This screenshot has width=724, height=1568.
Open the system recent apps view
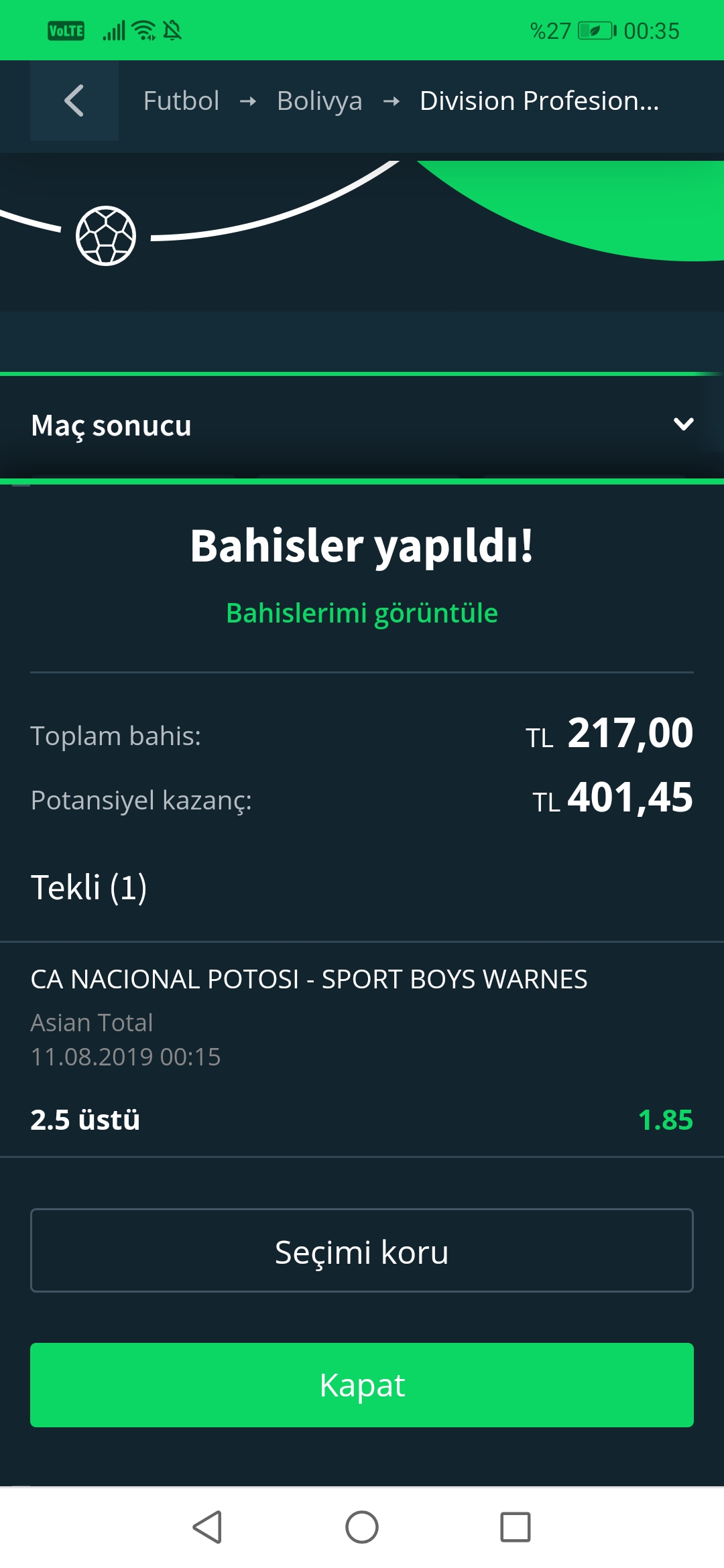pyautogui.click(x=516, y=1527)
